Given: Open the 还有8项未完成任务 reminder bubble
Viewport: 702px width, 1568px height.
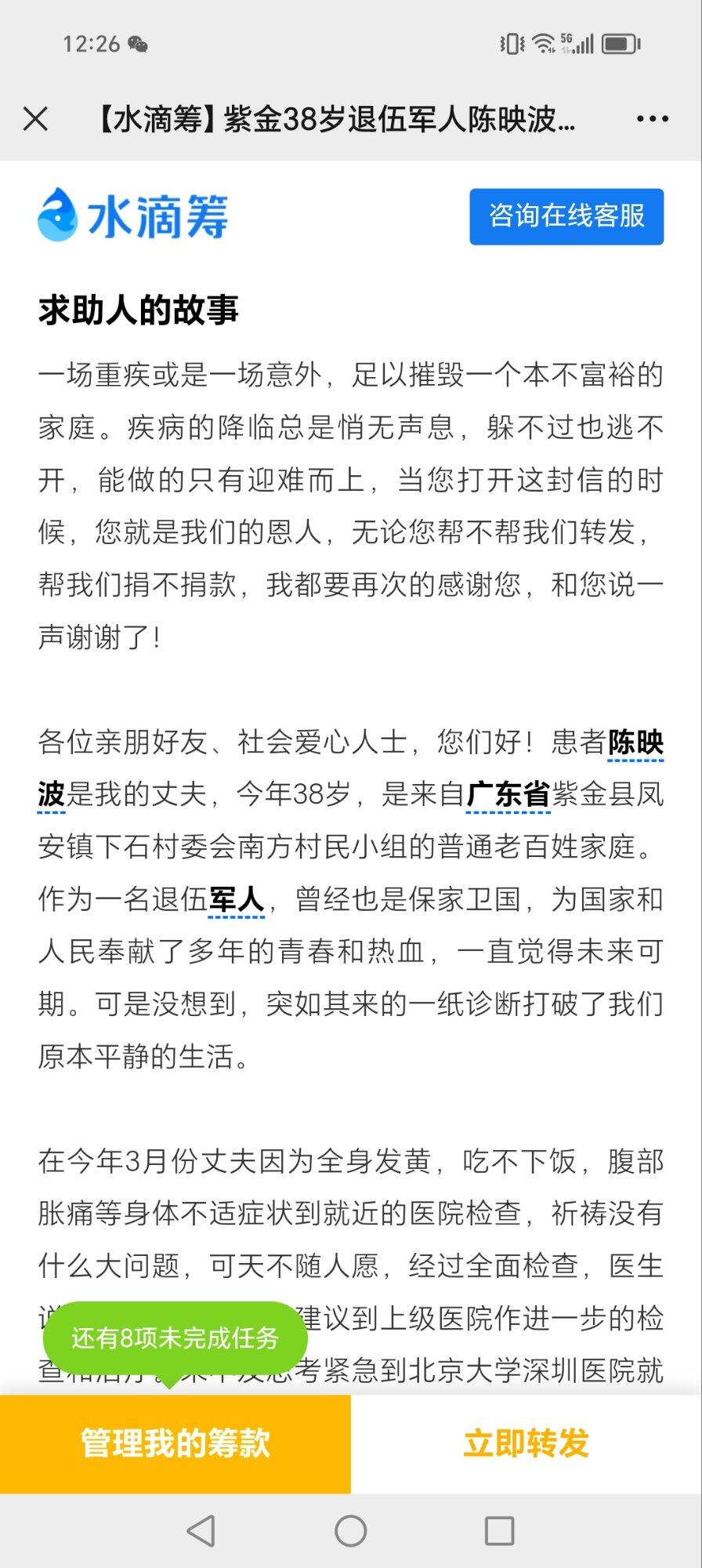Looking at the screenshot, I should 175,1338.
